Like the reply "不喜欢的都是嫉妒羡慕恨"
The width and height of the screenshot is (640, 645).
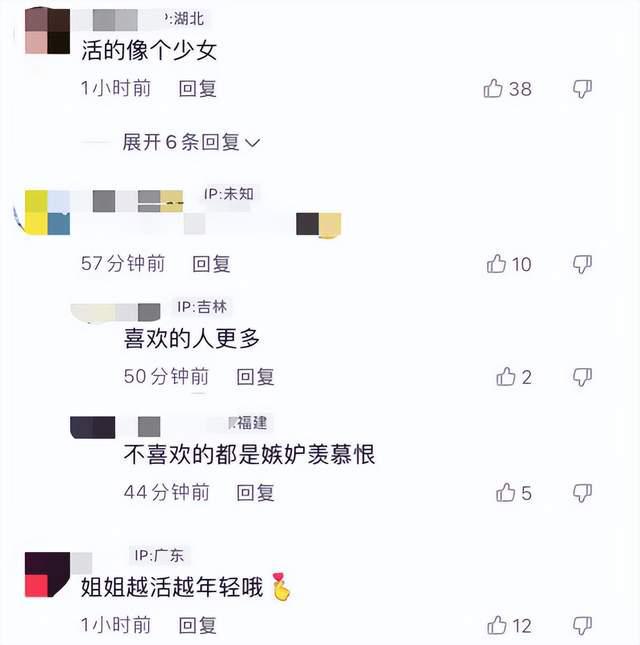(506, 492)
